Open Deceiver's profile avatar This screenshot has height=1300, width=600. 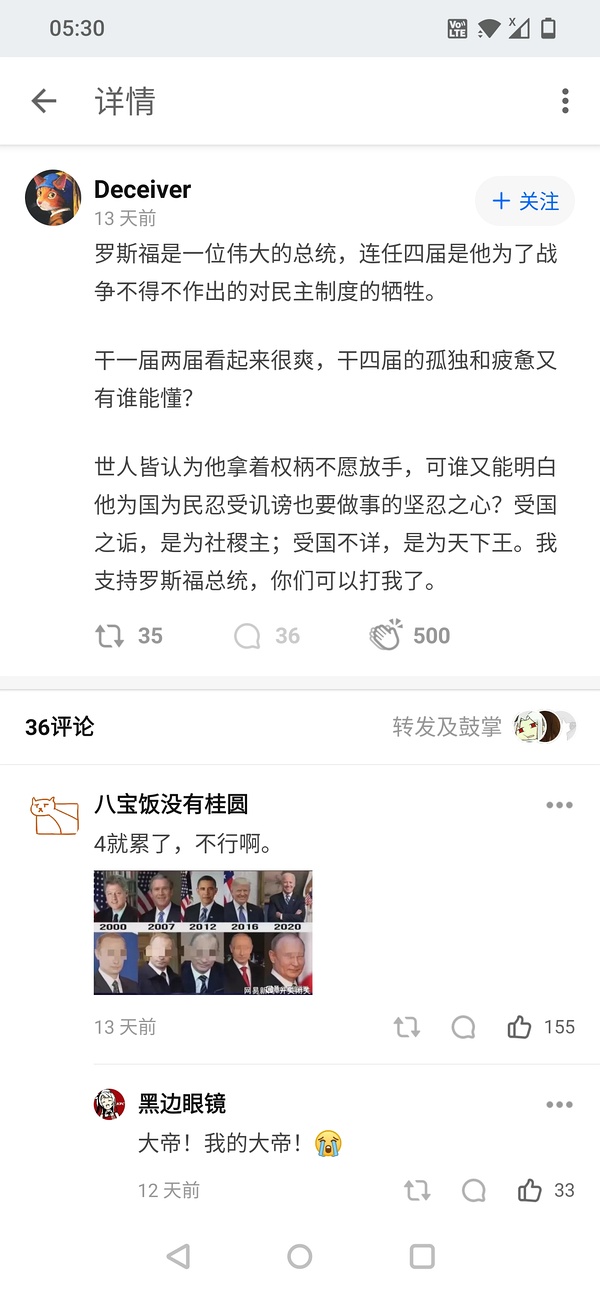53,198
